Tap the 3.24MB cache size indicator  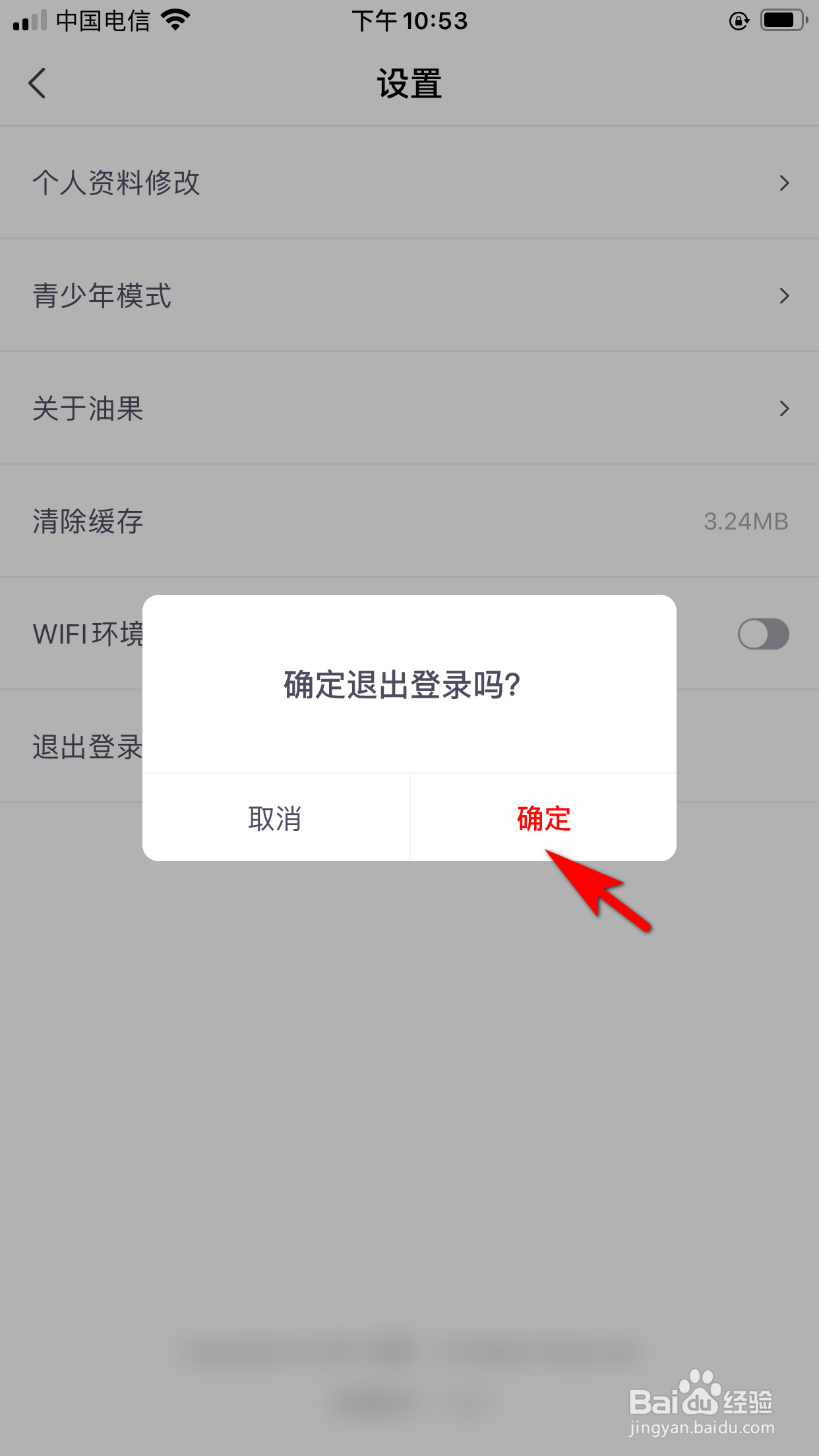[746, 521]
